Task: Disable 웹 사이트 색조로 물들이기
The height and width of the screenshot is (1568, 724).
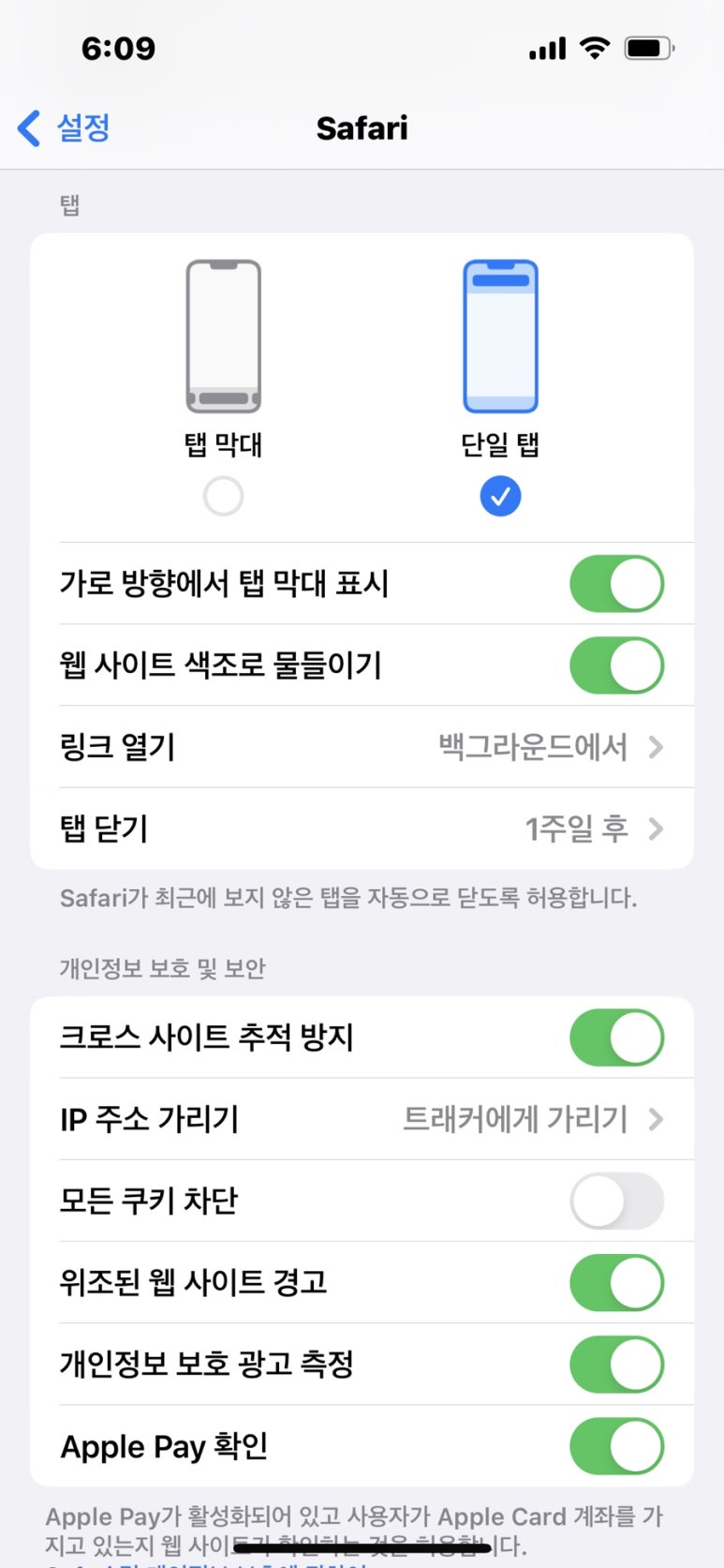Action: (616, 665)
